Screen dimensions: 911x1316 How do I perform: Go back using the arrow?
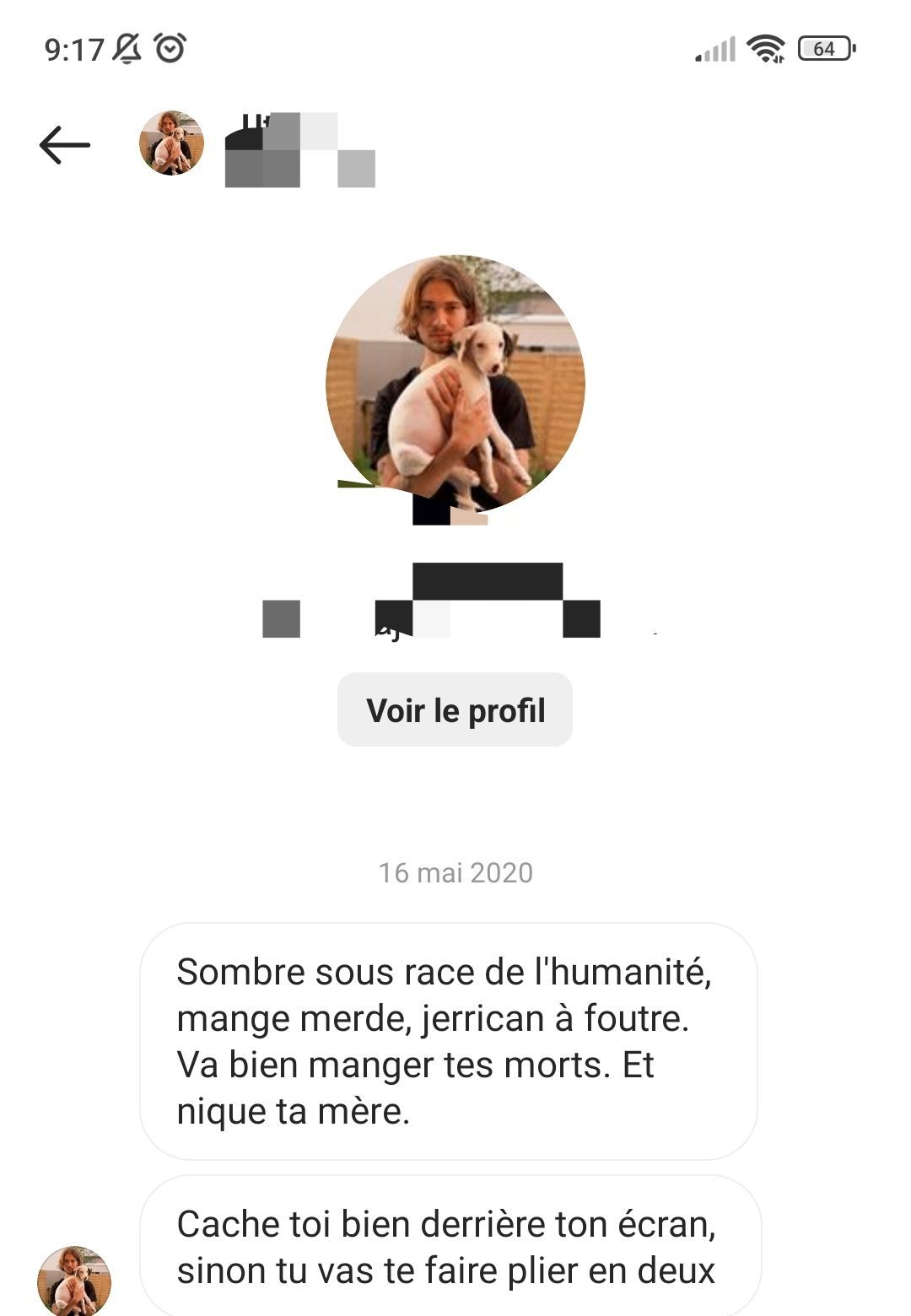[x=64, y=145]
